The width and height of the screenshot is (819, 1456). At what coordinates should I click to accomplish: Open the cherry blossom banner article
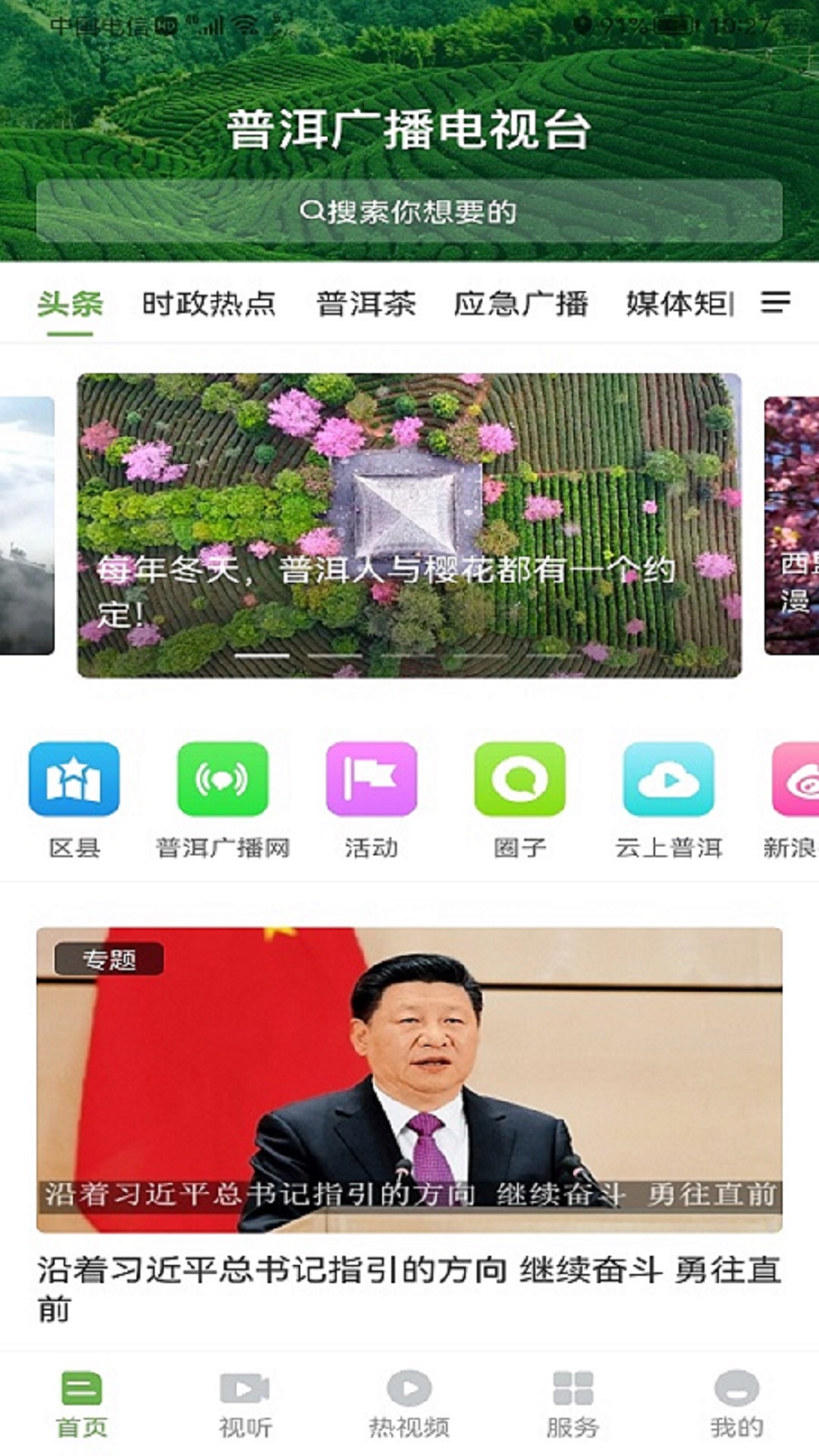(x=409, y=525)
